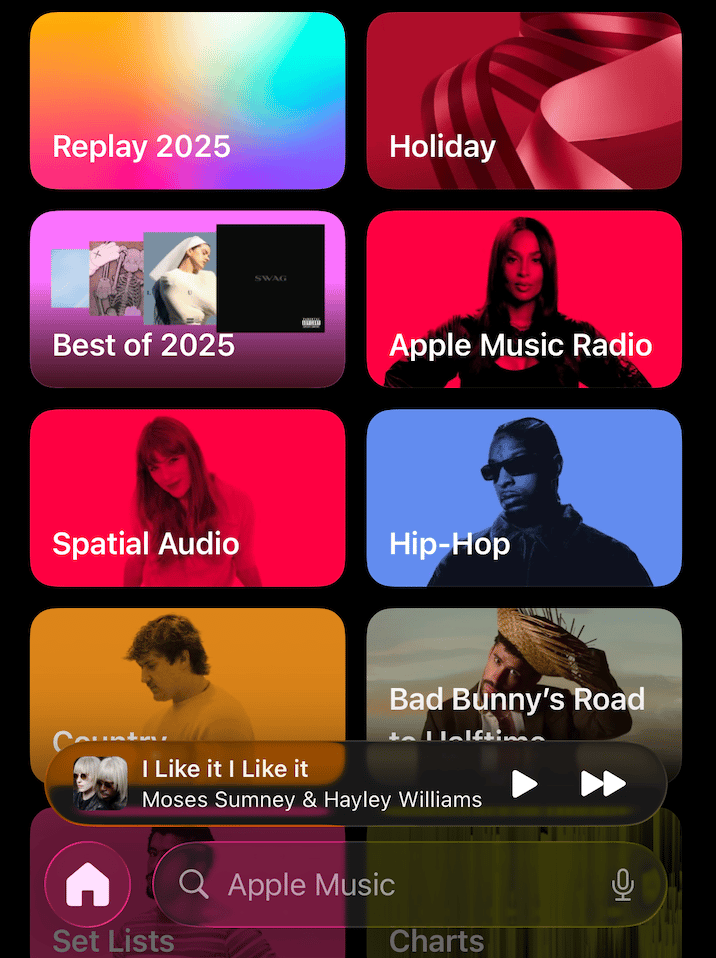Open Apple Music Radio
The height and width of the screenshot is (958, 716).
[x=524, y=298]
